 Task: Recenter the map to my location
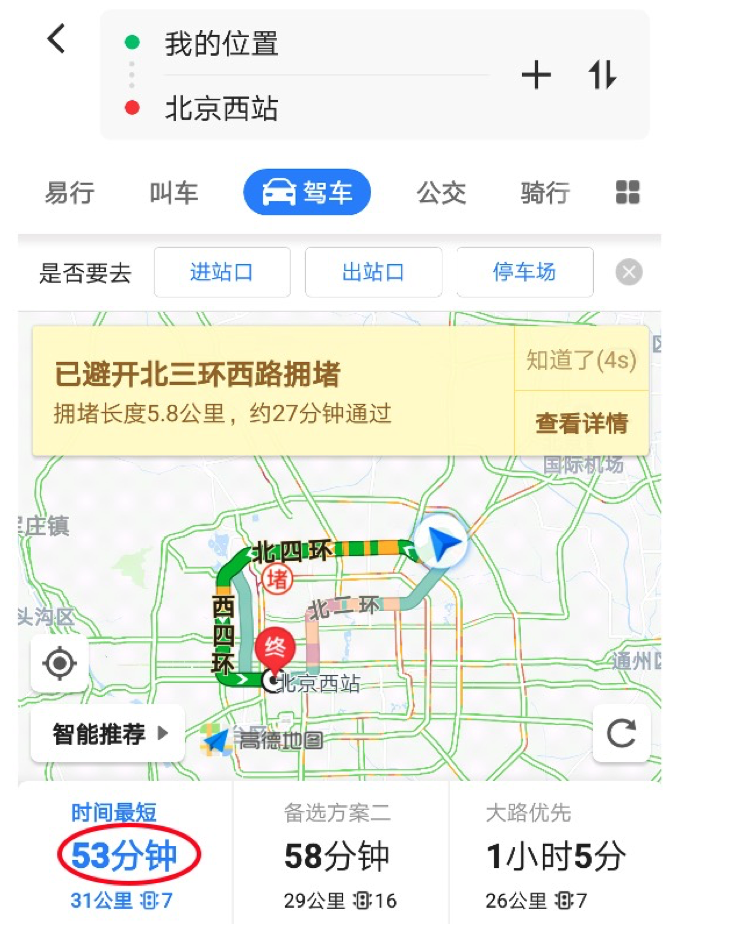click(59, 664)
